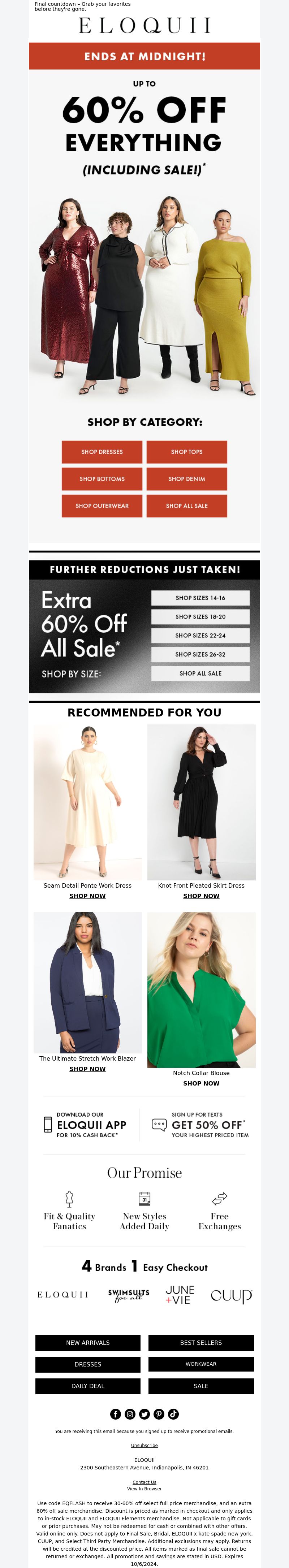View the Knot Front Pleated Skirt Dress image
Image resolution: width=289 pixels, height=1568 pixels.
[201, 802]
